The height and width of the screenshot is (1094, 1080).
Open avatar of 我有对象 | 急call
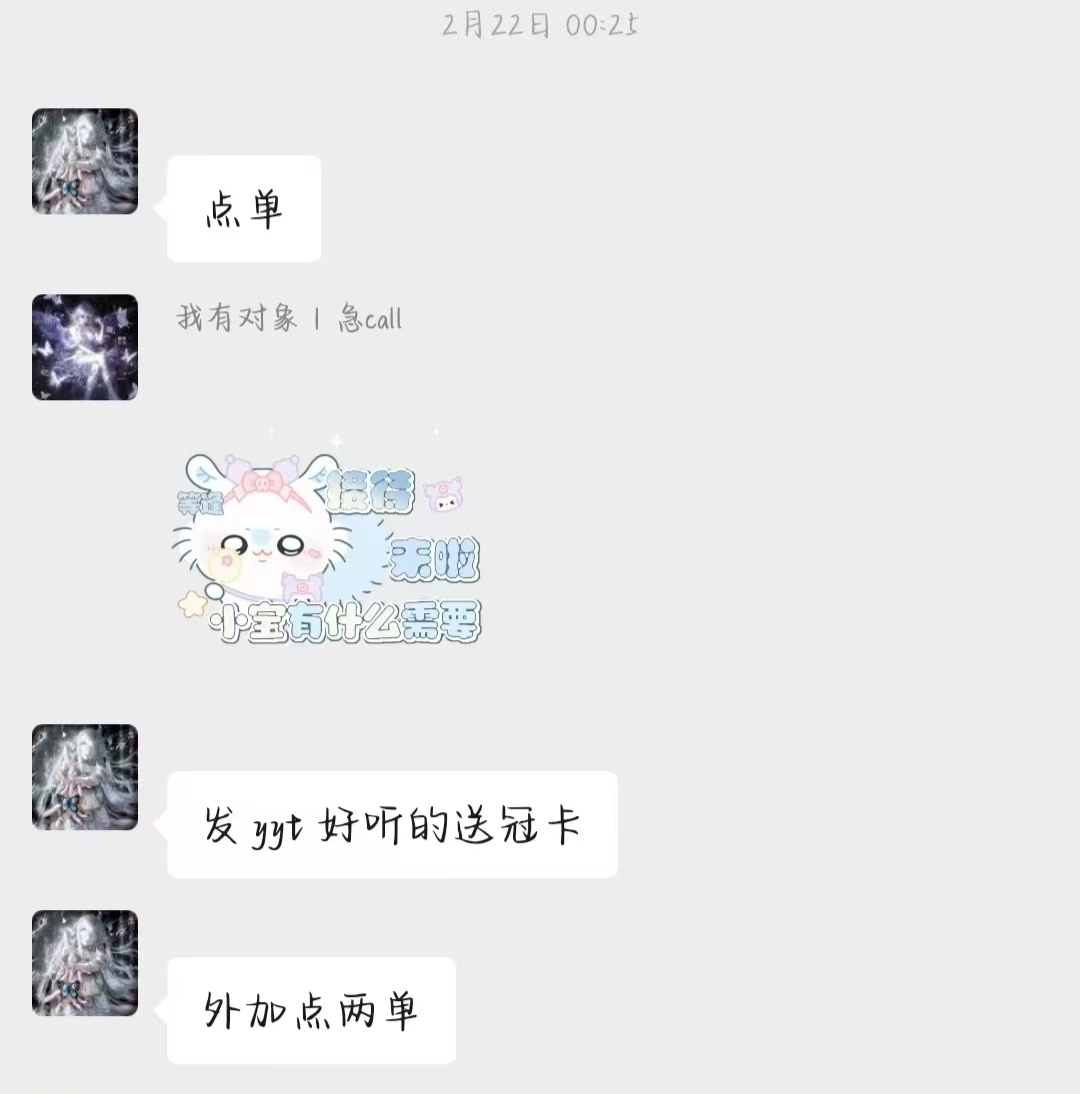[85, 347]
